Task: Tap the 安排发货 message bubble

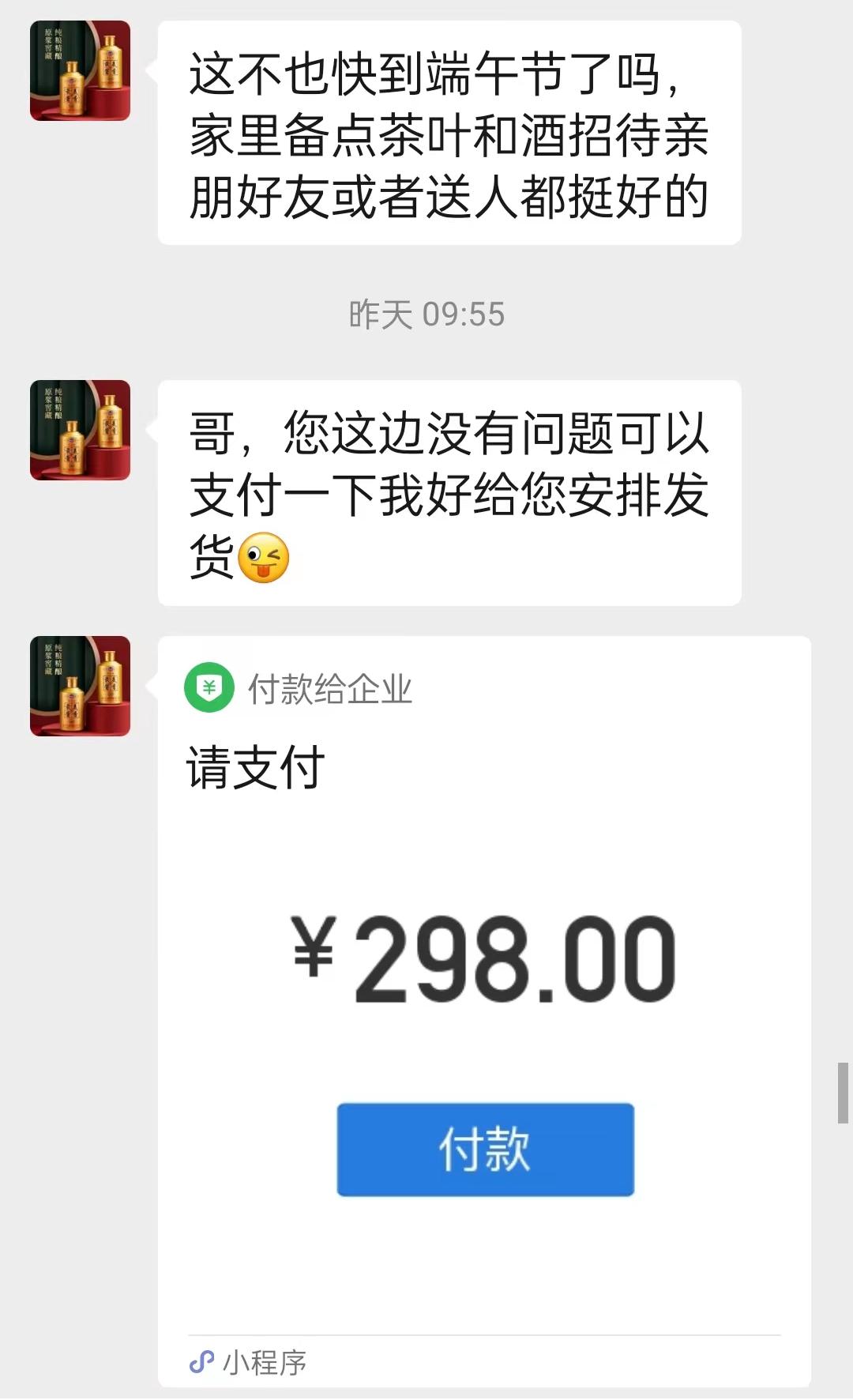Action: [x=450, y=491]
